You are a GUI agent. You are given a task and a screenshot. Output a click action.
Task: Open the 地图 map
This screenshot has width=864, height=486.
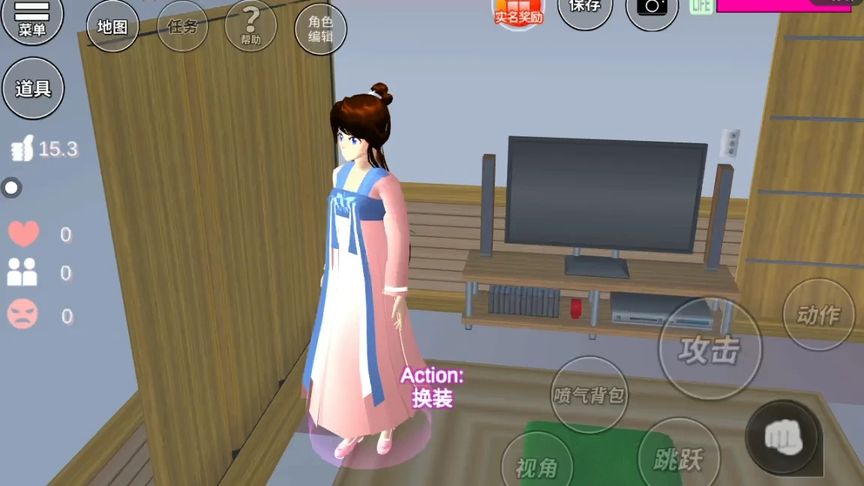click(113, 27)
